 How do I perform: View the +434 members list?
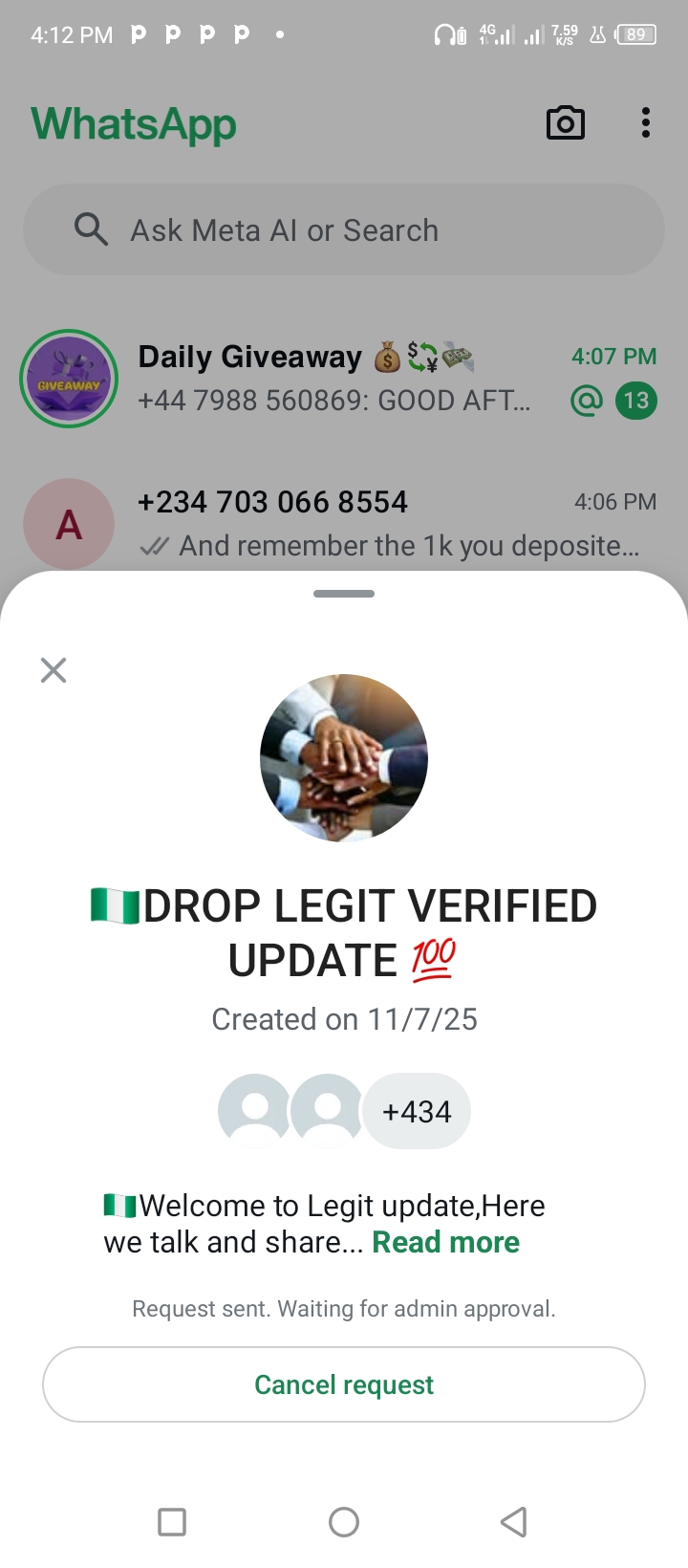click(x=416, y=1111)
